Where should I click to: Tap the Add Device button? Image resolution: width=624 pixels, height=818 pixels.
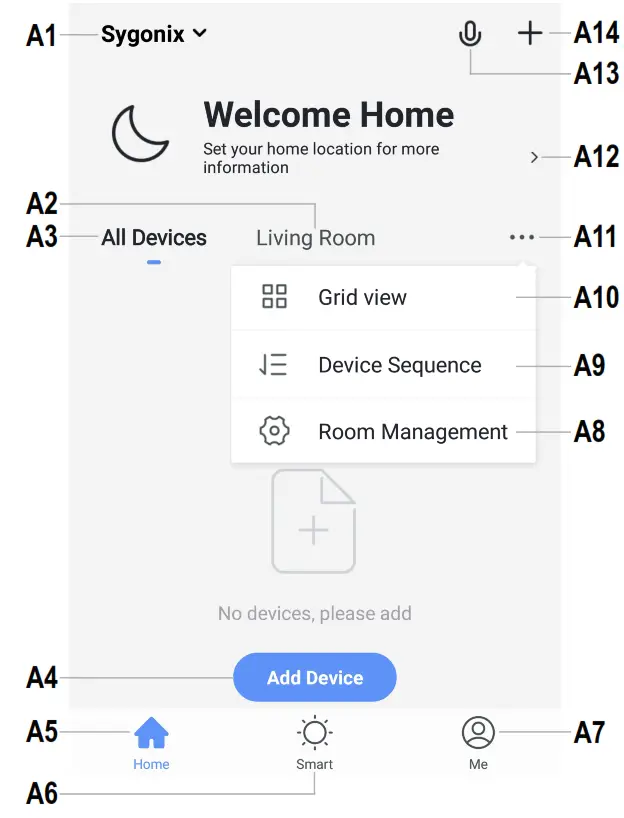pos(315,678)
